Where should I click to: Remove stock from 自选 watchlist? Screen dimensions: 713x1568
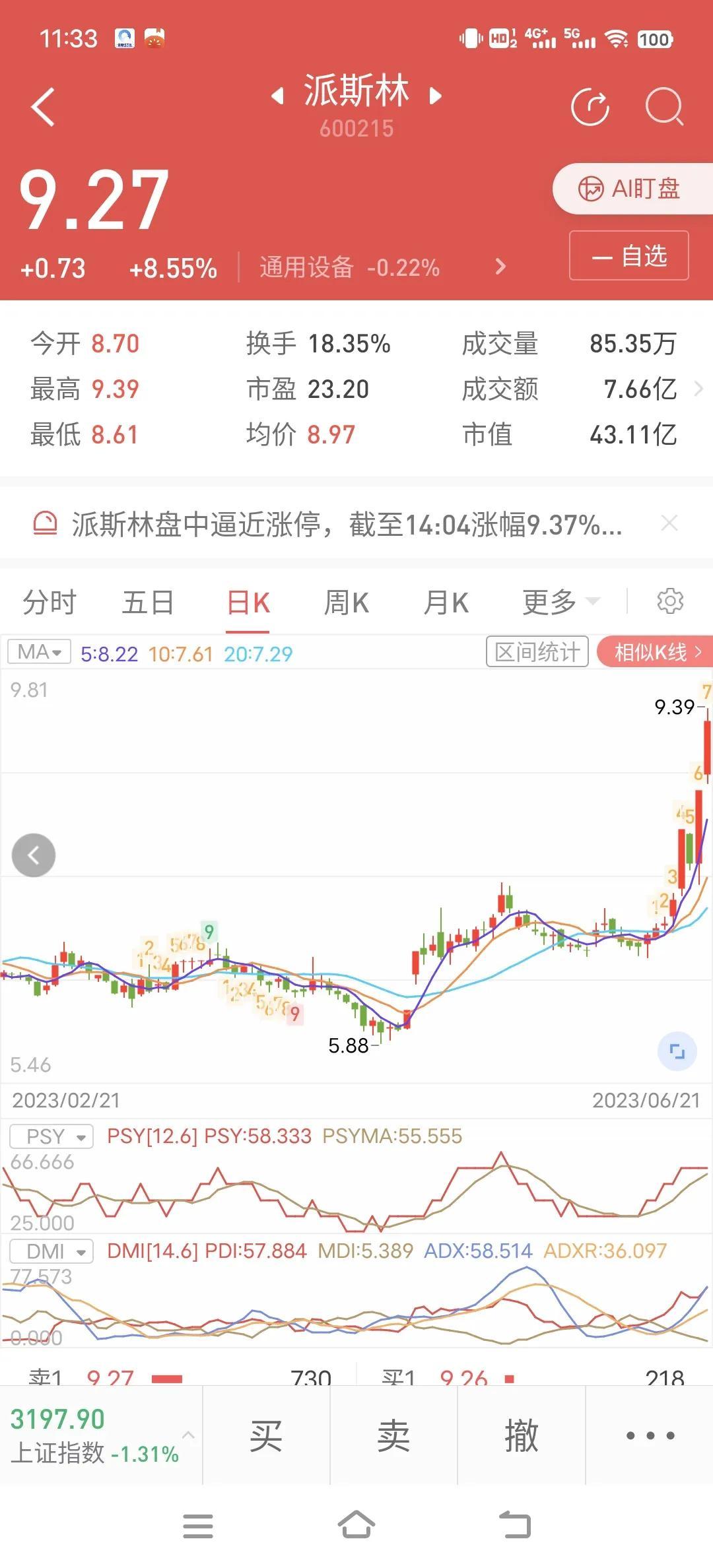(629, 255)
